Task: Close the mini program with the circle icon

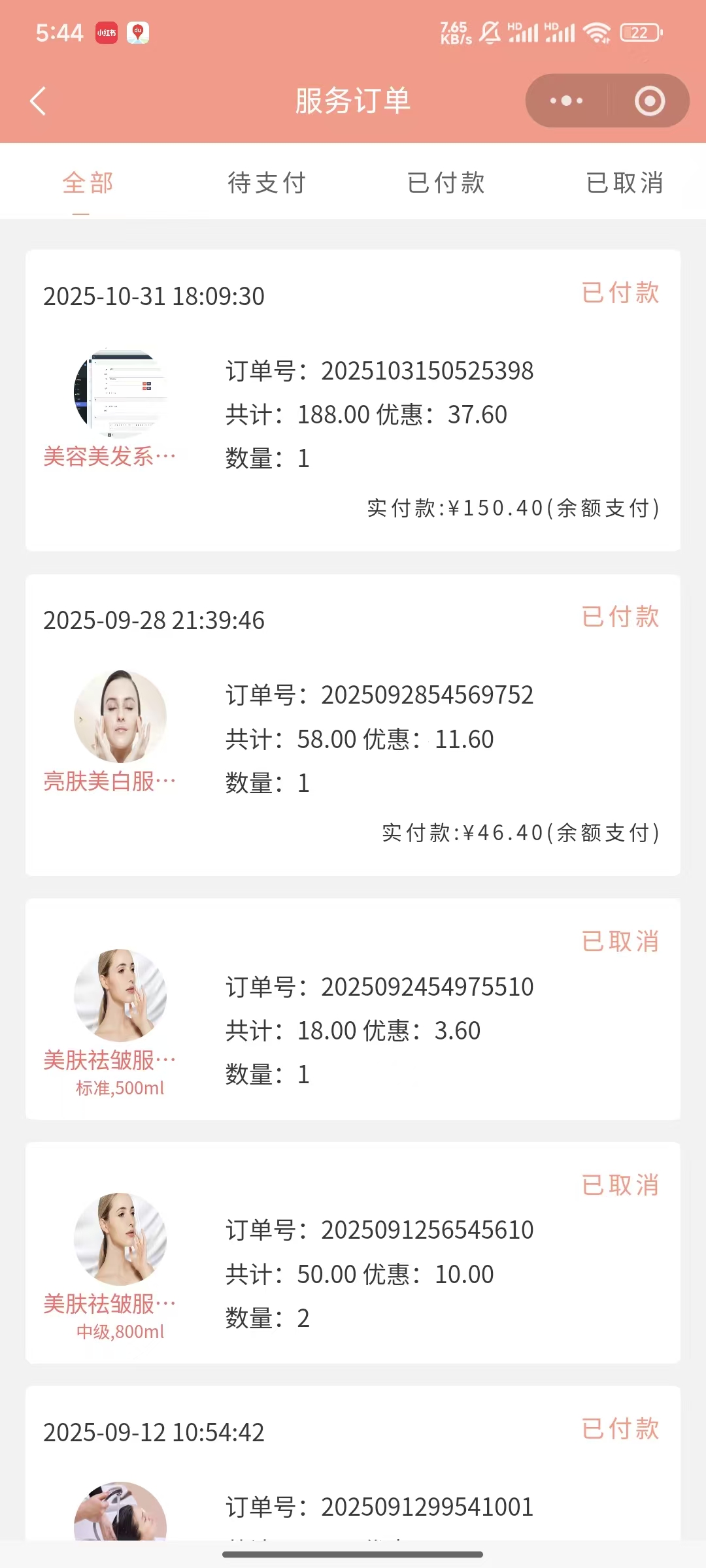Action: (x=649, y=101)
